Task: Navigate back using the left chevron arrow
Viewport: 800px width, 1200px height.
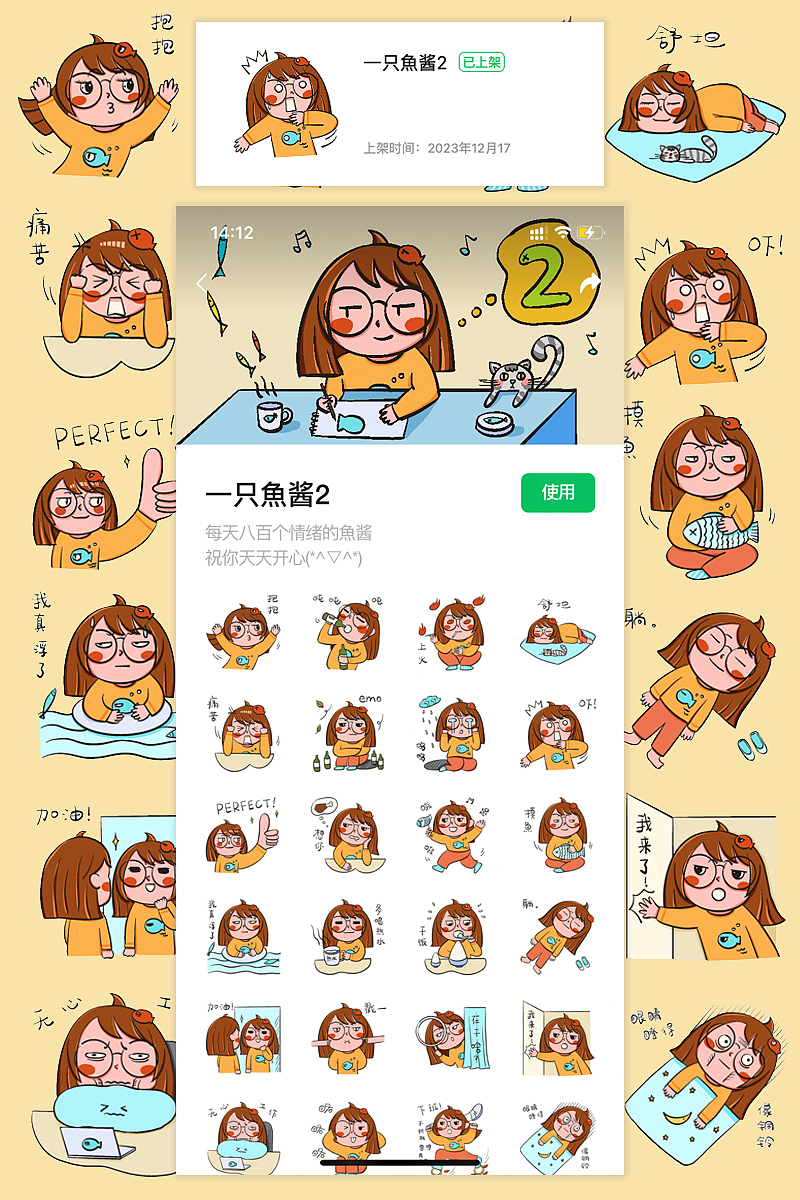Action: point(203,282)
